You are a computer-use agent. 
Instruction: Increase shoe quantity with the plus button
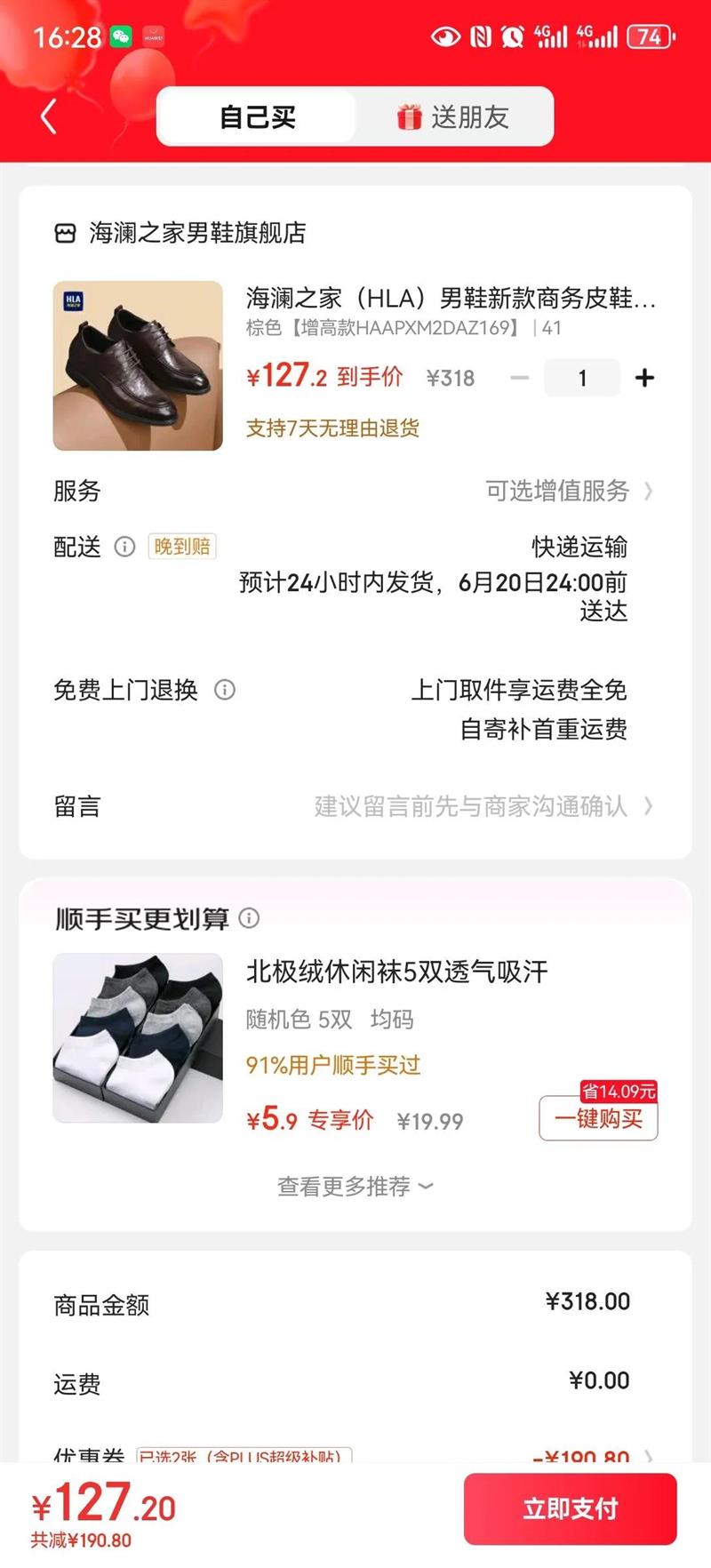pyautogui.click(x=644, y=379)
